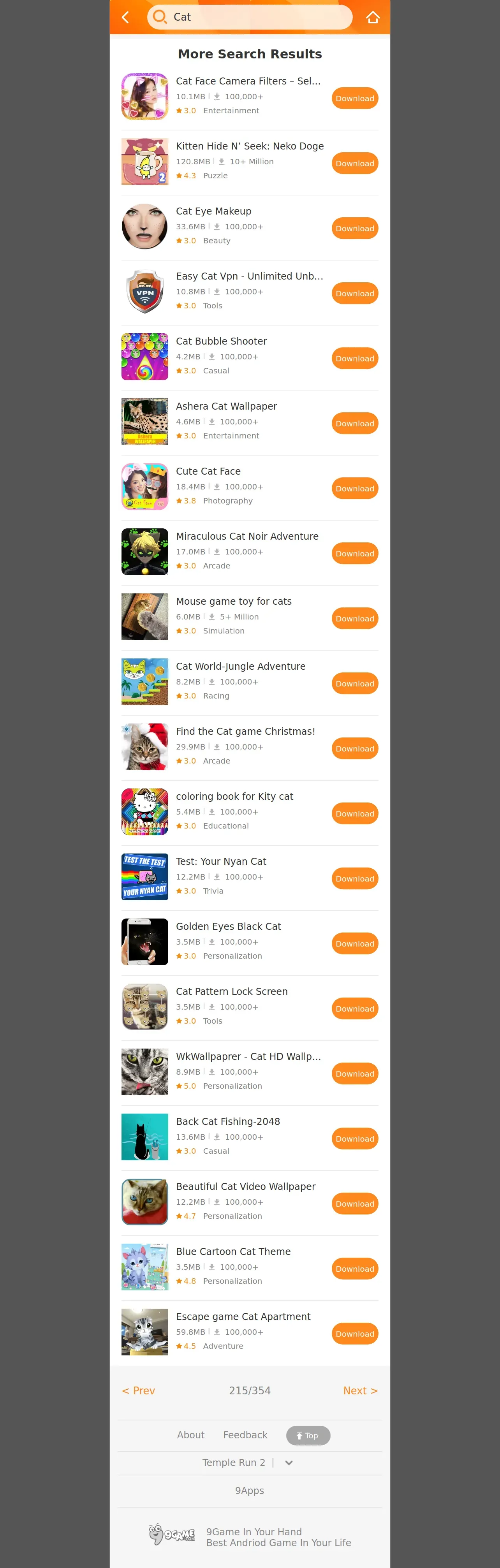Go to the next results page

tap(361, 1391)
